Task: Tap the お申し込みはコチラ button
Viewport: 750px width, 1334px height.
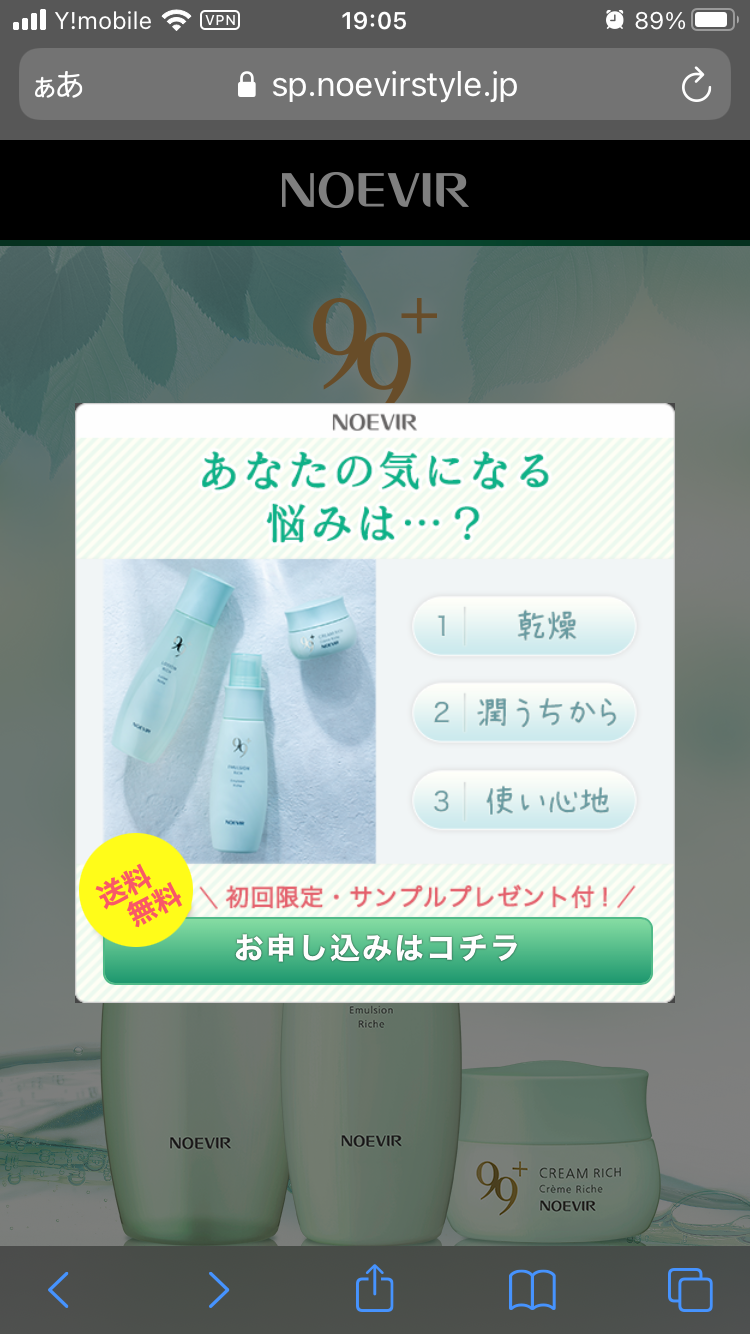Action: (377, 949)
